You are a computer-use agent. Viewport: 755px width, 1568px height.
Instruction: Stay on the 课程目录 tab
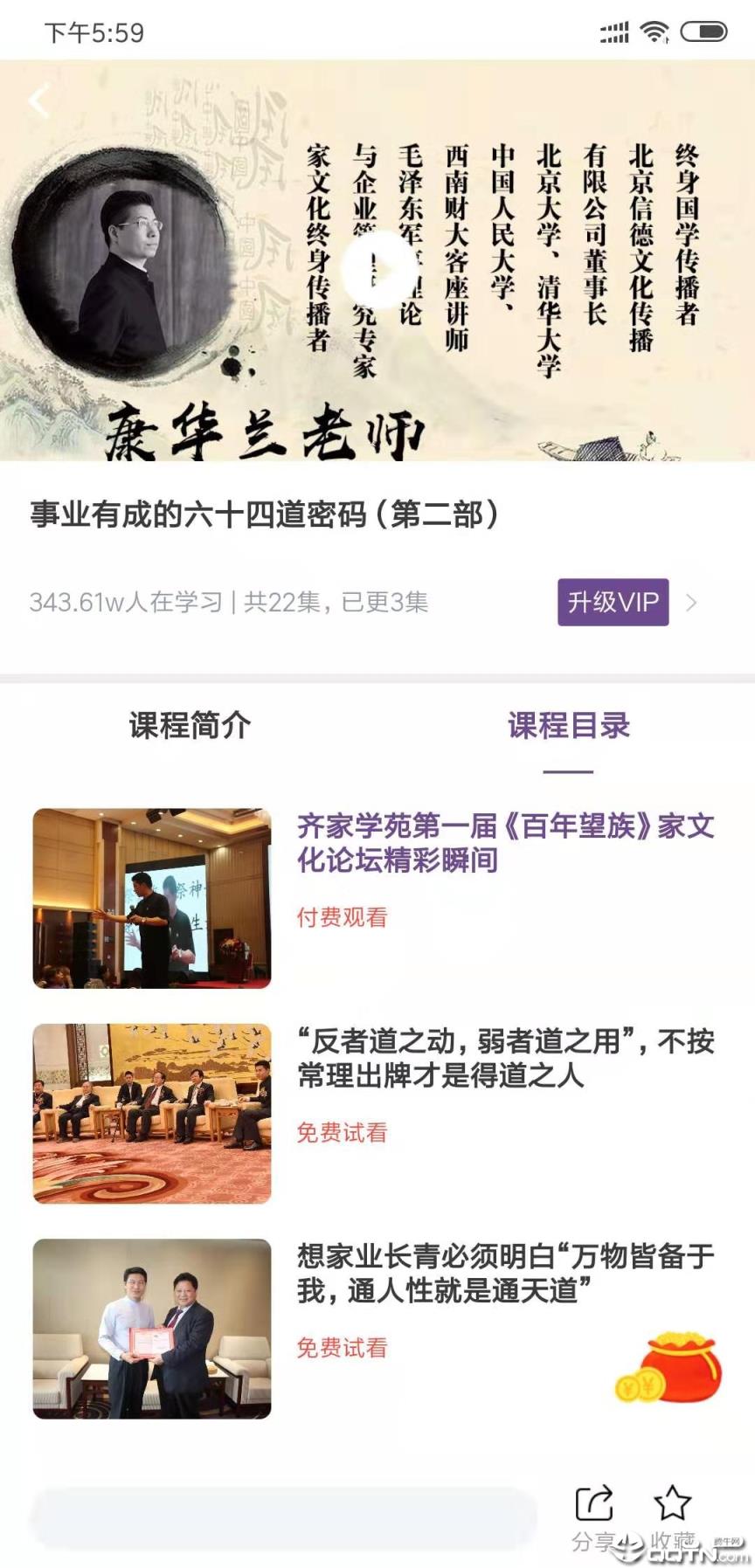(569, 725)
